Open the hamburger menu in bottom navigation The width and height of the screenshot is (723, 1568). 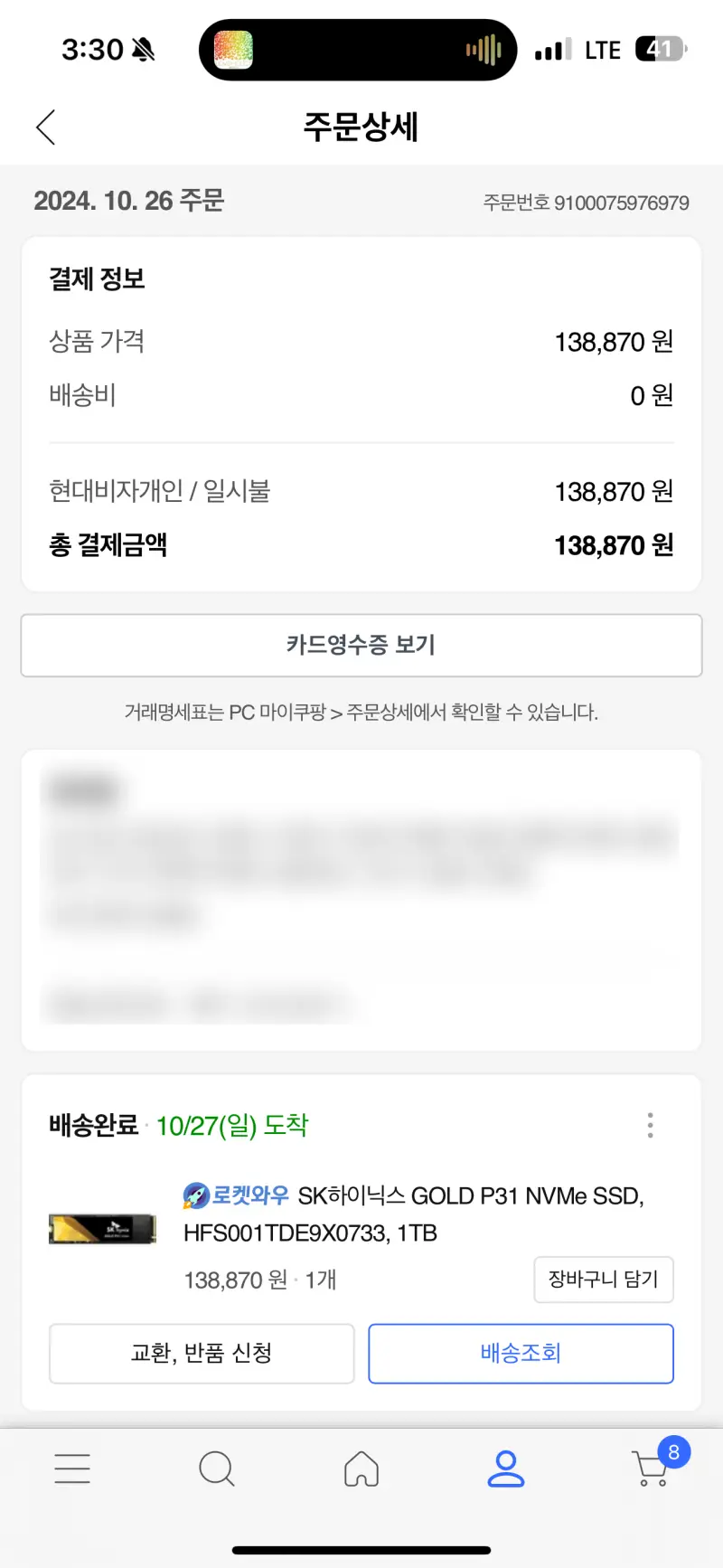[x=72, y=1468]
